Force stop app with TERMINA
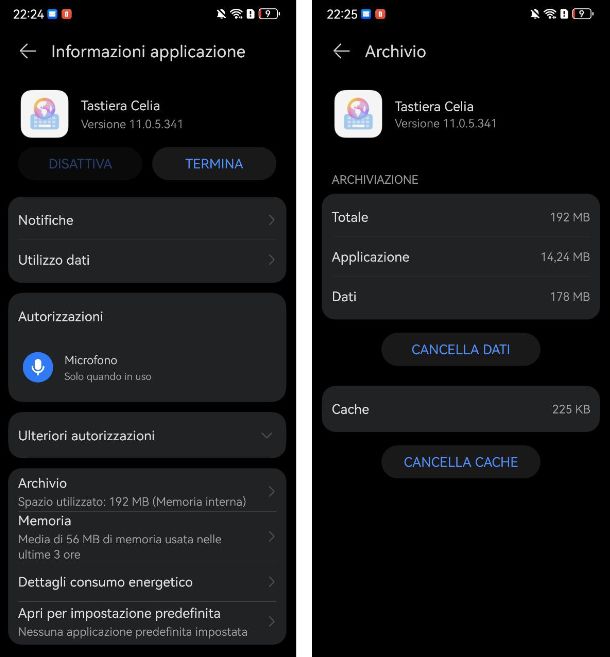The width and height of the screenshot is (610, 657). 214,164
